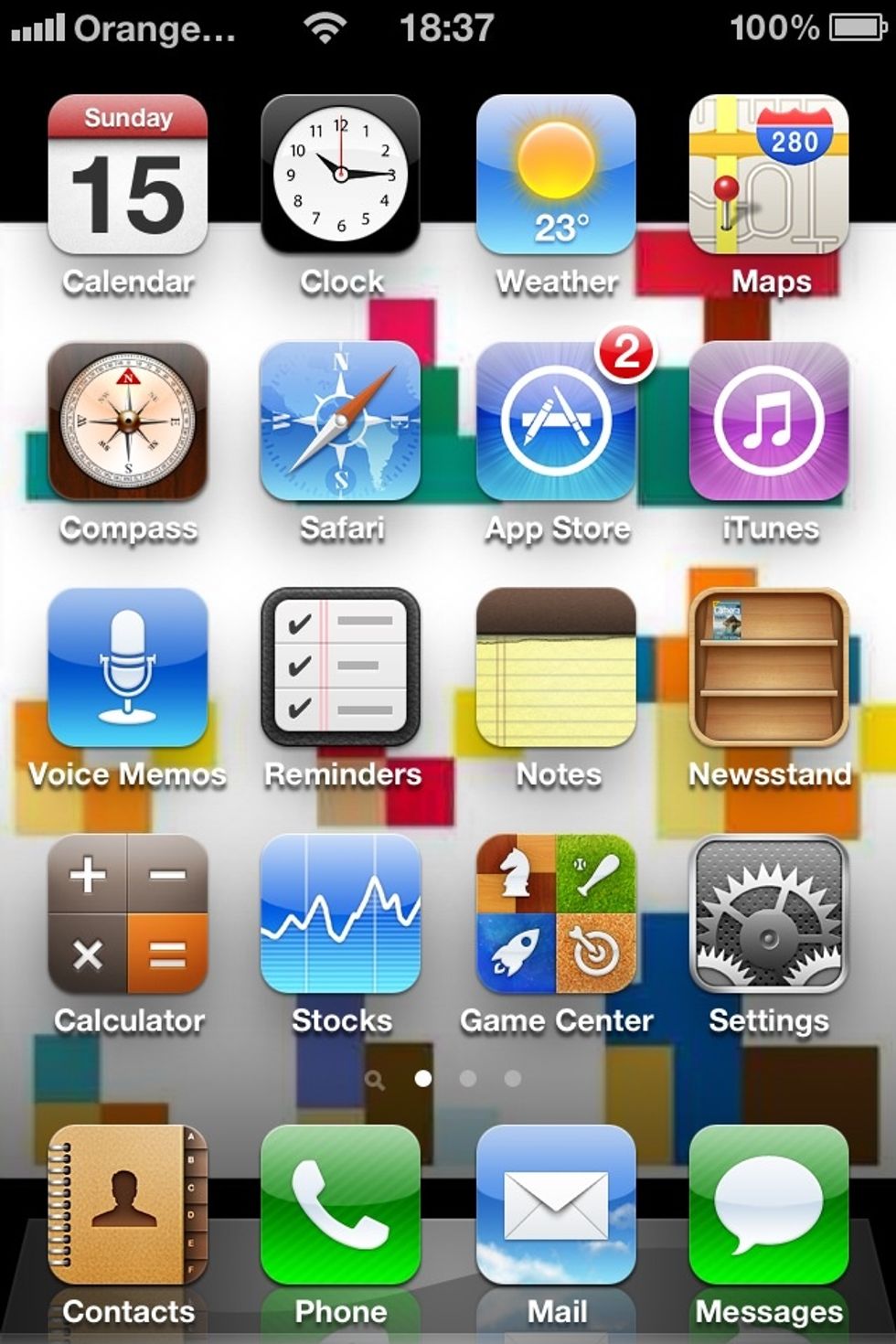Check the Weather app

pos(556,176)
